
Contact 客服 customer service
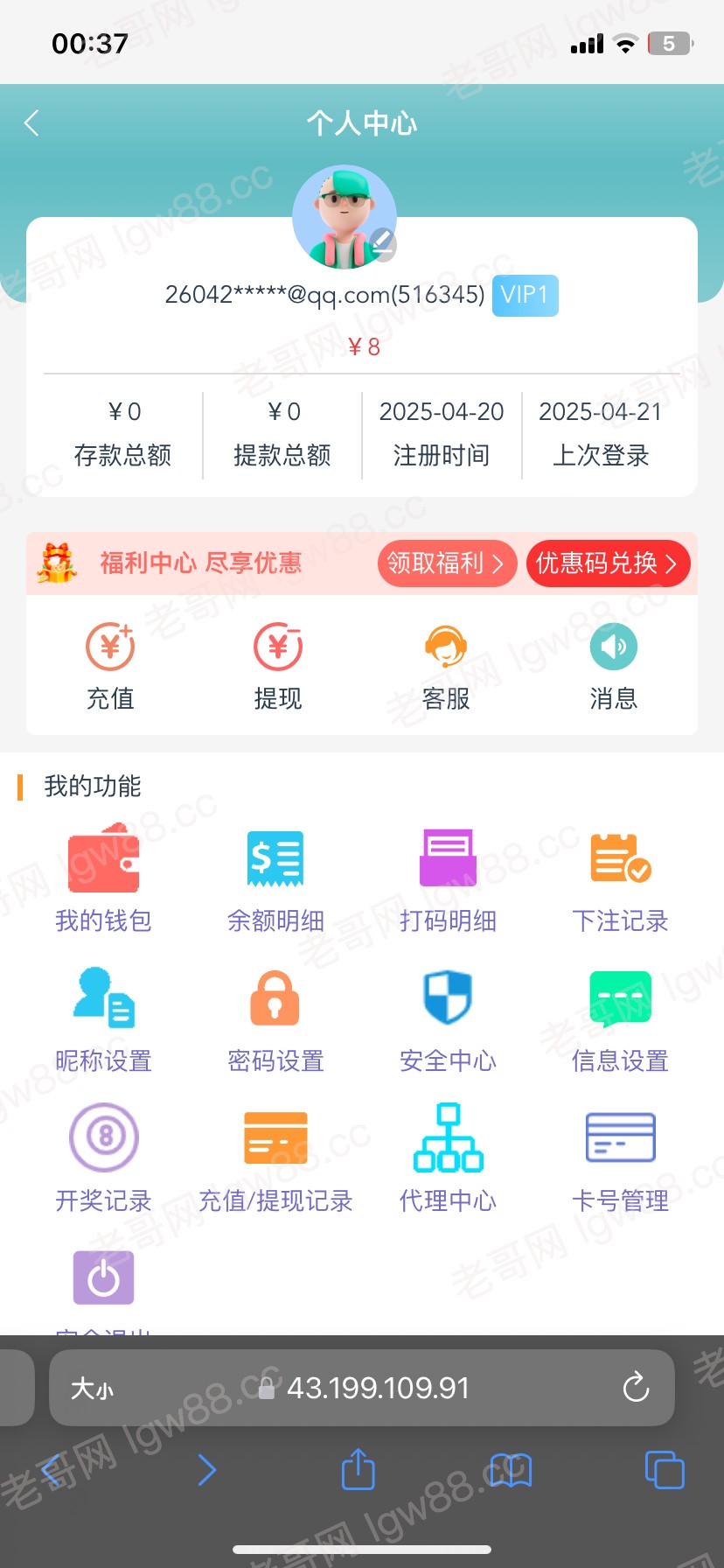point(446,665)
